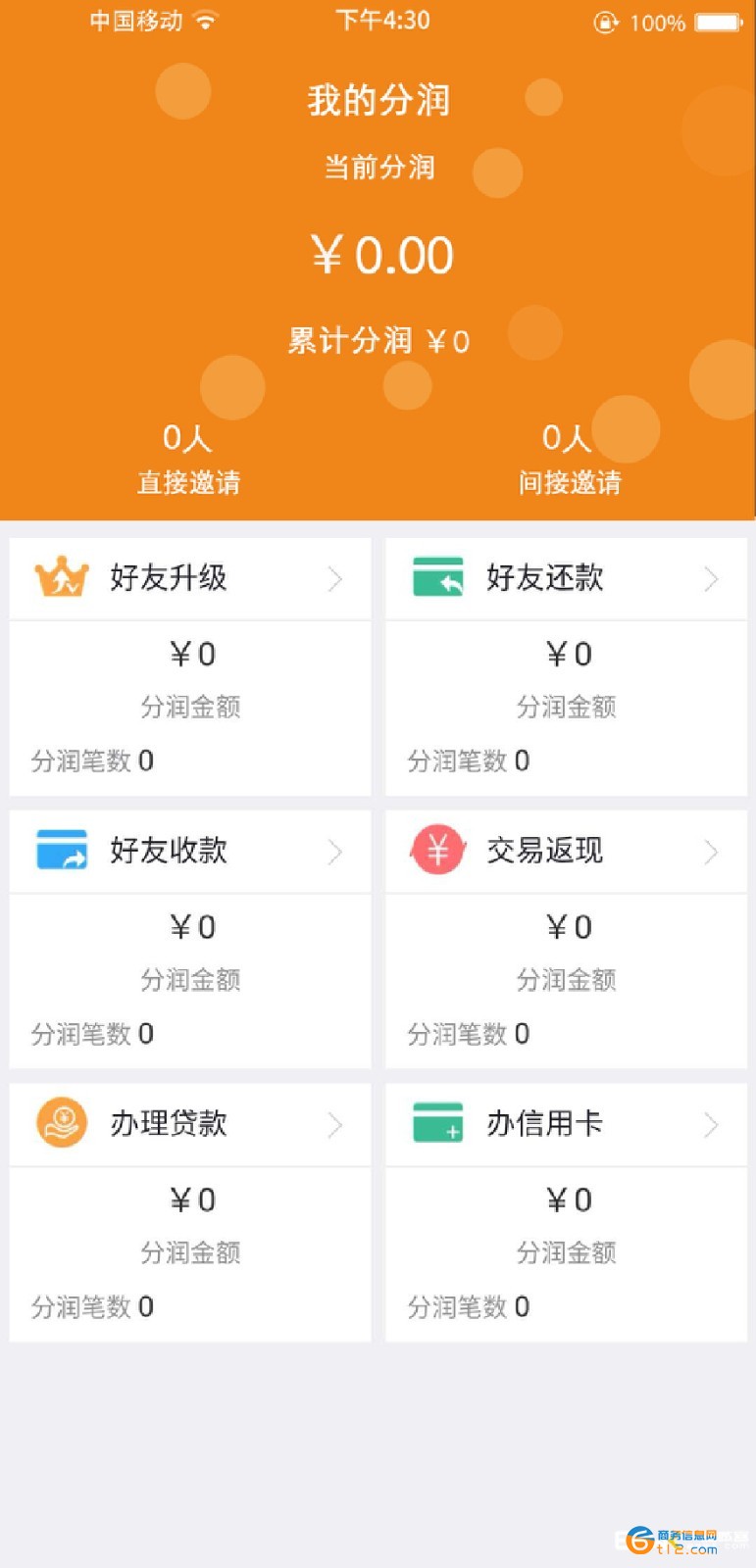Open the 好友升级 profit card
Viewport: 756px width, 1568px height.
189,578
